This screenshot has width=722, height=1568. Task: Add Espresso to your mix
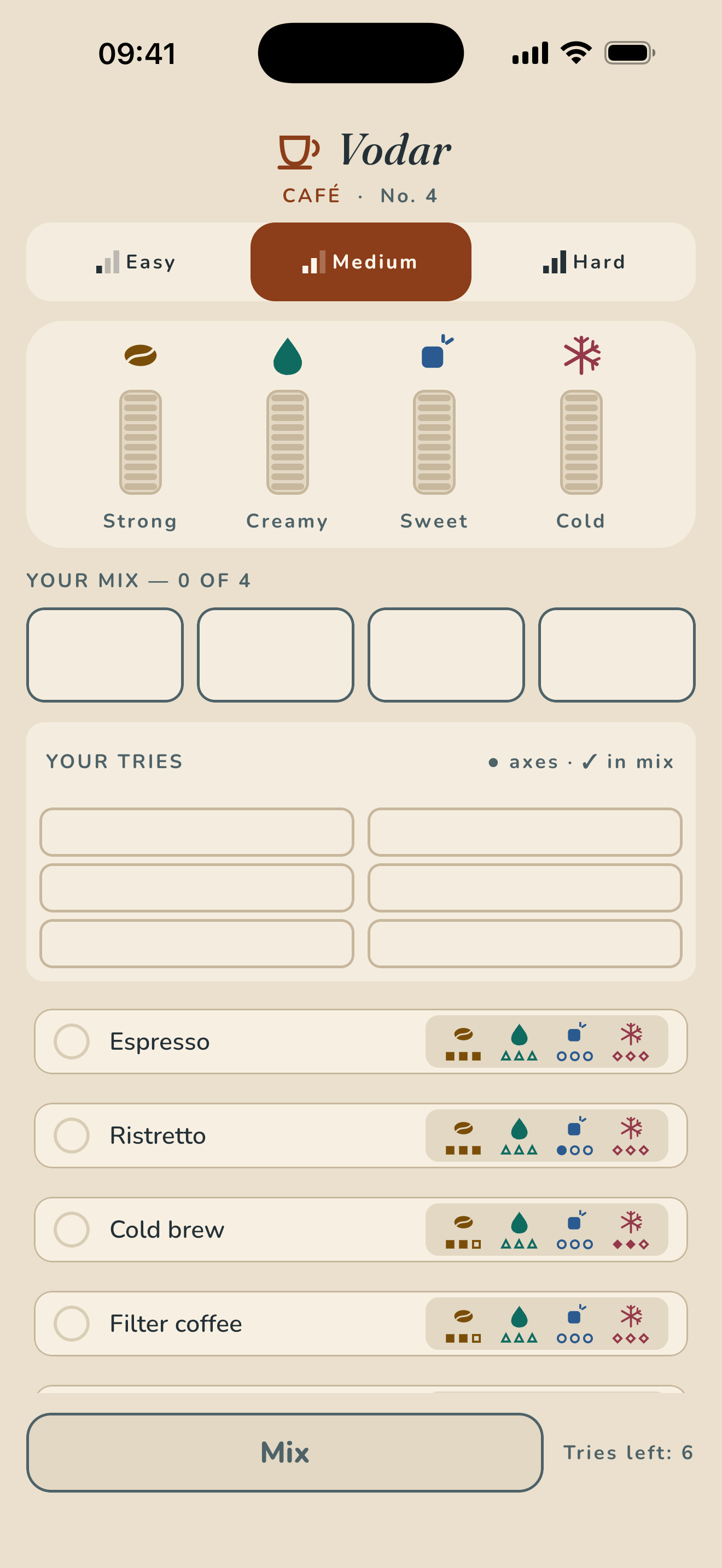(361, 1042)
